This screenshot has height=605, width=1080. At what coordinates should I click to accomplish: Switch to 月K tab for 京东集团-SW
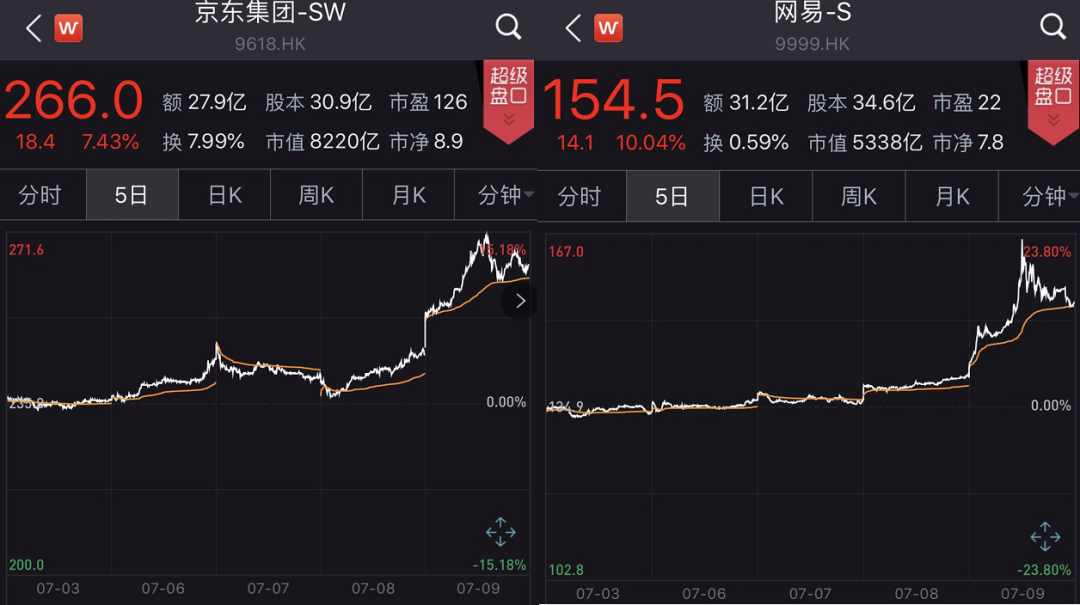point(408,195)
